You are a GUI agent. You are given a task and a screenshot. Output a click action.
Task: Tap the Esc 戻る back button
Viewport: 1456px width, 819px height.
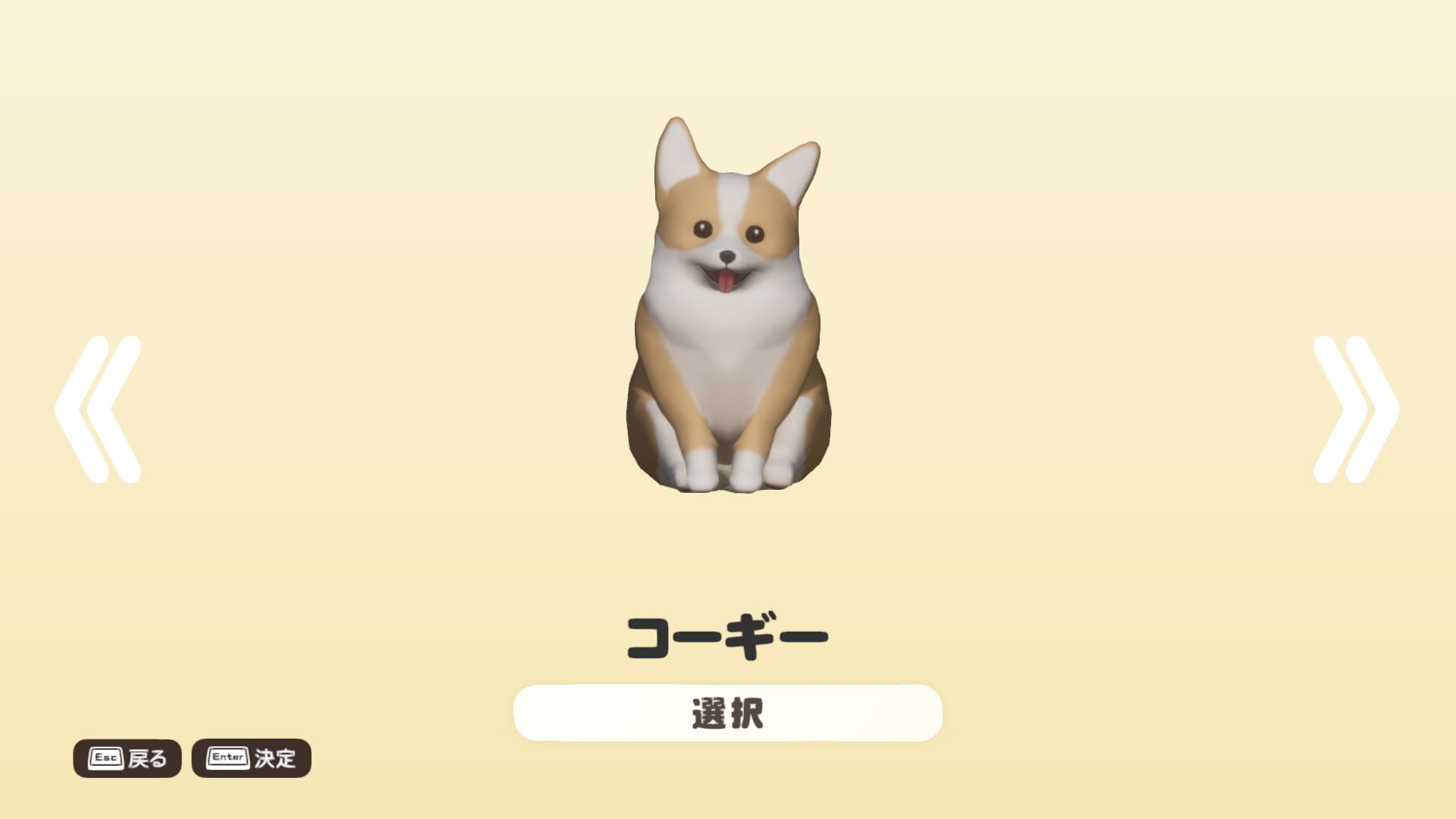(x=127, y=758)
